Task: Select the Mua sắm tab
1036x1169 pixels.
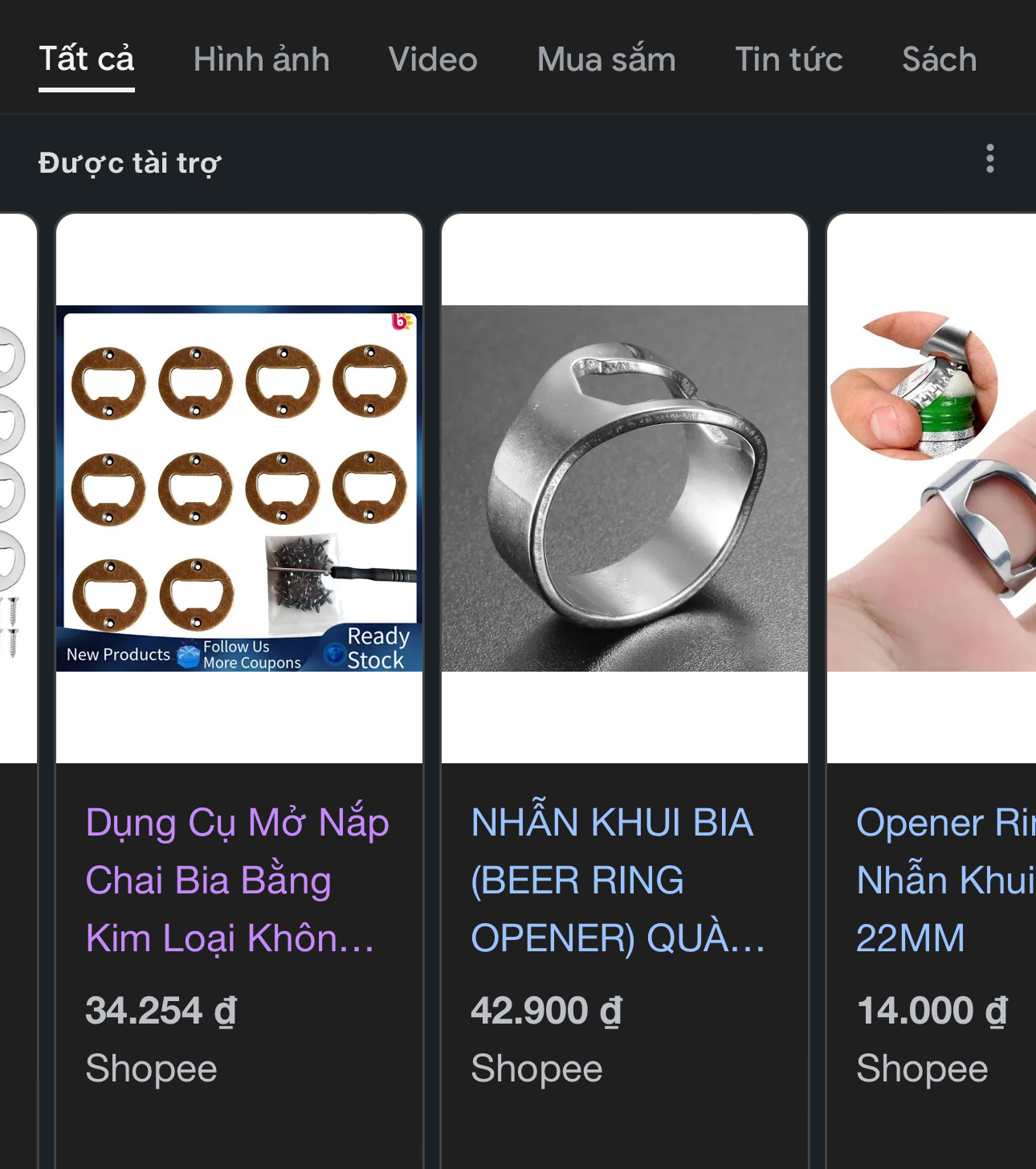Action: tap(606, 59)
